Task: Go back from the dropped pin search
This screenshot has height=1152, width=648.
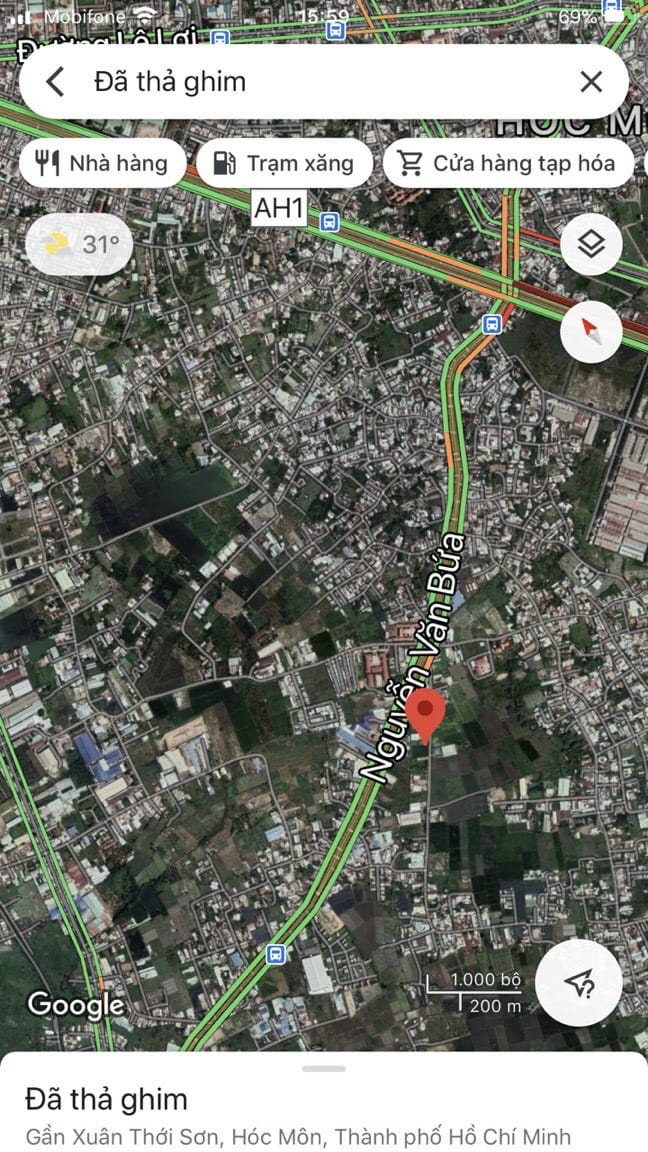Action: click(55, 82)
